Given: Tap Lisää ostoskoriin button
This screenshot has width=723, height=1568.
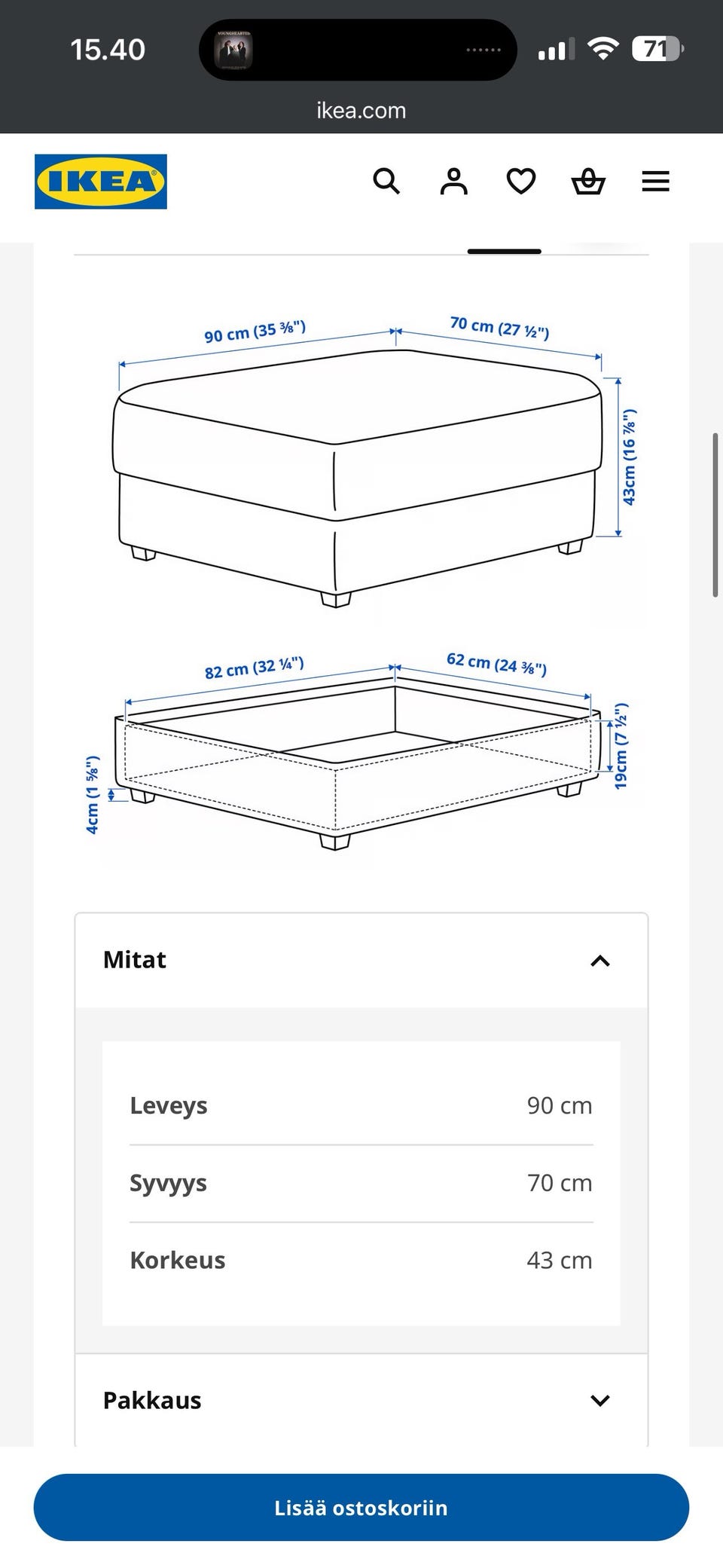Looking at the screenshot, I should (x=361, y=1508).
